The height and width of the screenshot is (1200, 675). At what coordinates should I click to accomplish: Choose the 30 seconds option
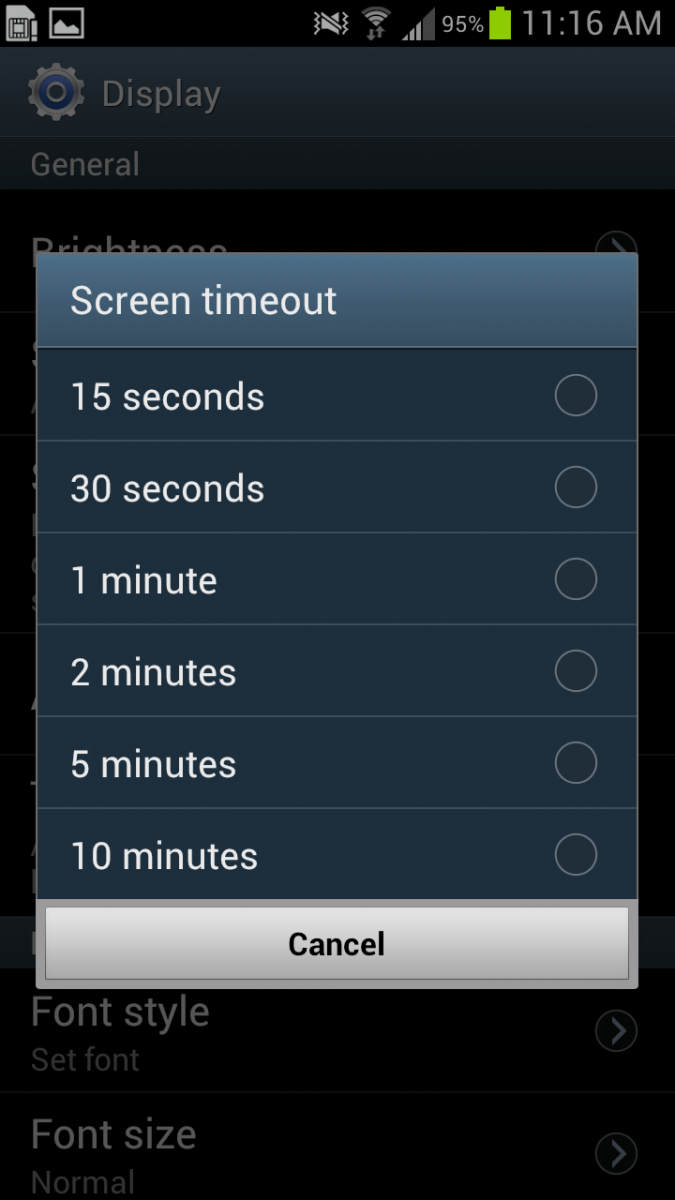tap(336, 488)
